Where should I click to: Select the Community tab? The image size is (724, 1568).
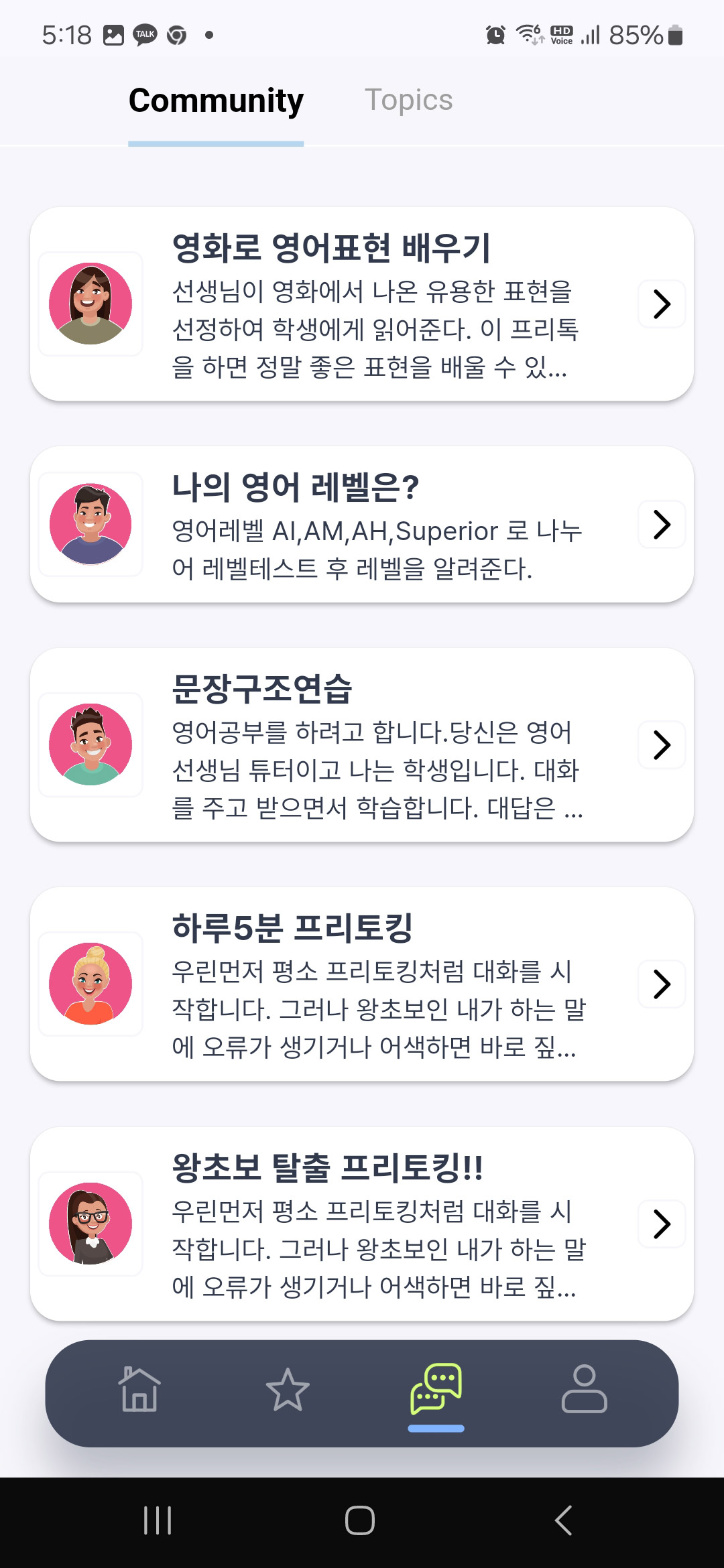click(216, 101)
